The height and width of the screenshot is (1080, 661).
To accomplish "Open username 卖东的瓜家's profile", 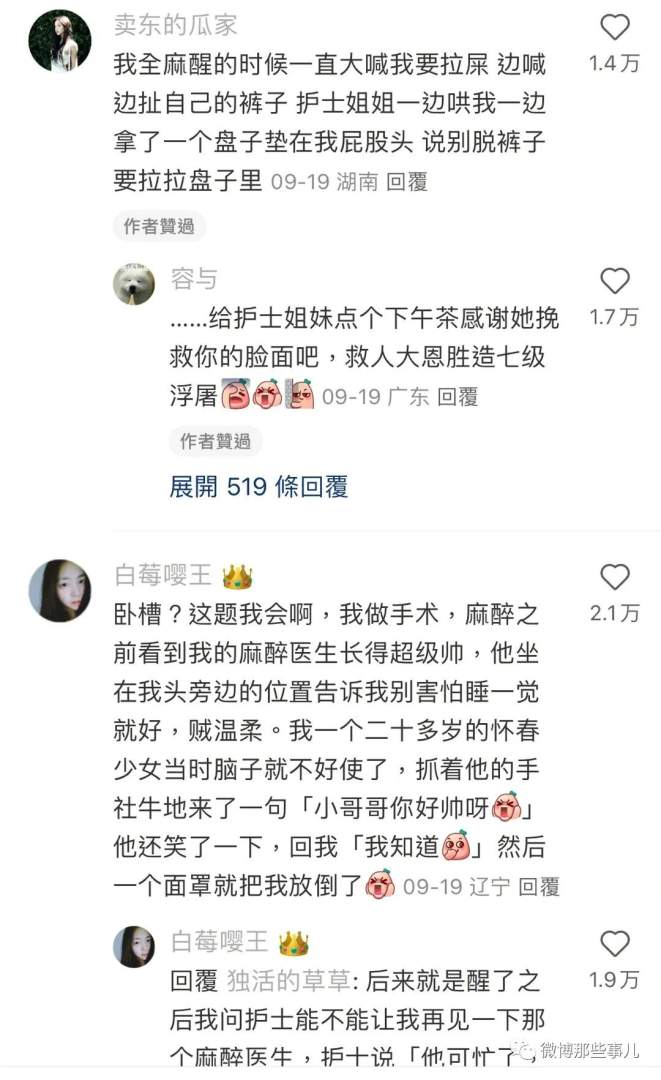I will tap(176, 24).
